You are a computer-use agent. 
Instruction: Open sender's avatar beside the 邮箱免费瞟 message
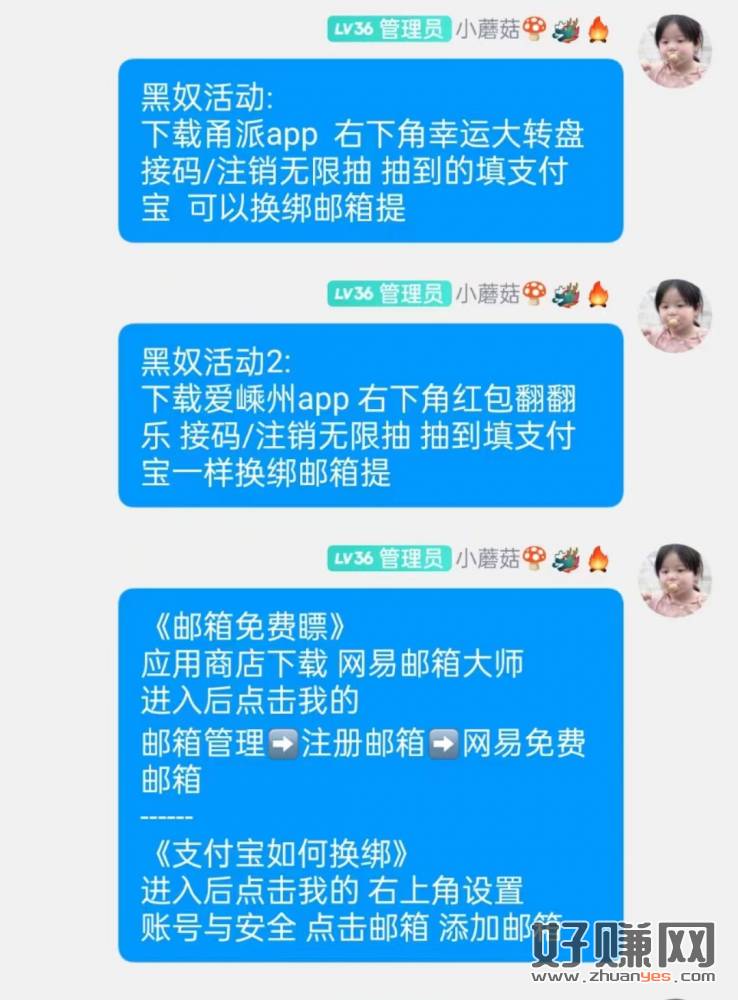tap(674, 580)
